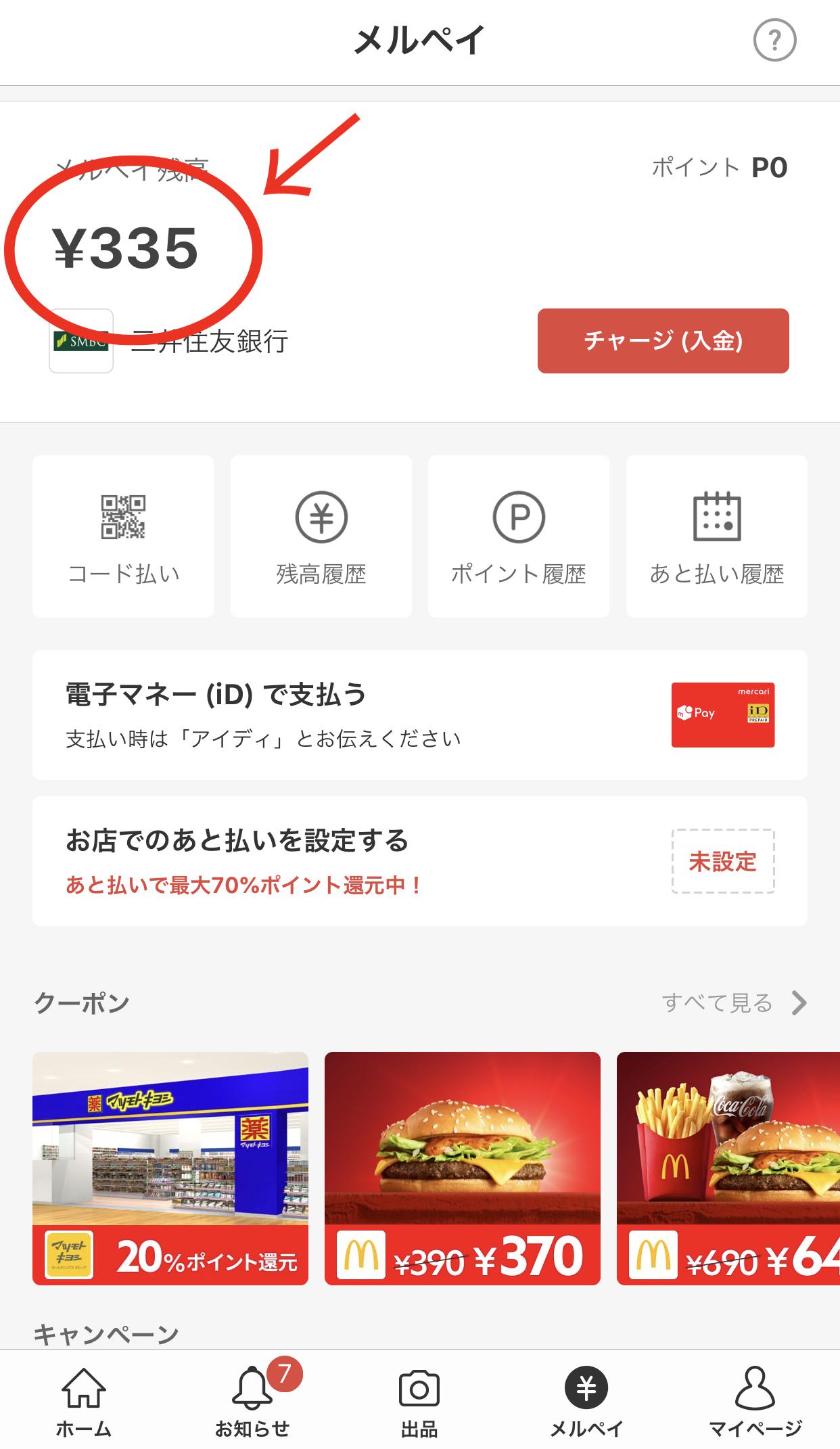Switch to the お知らせ tab

tap(252, 1407)
